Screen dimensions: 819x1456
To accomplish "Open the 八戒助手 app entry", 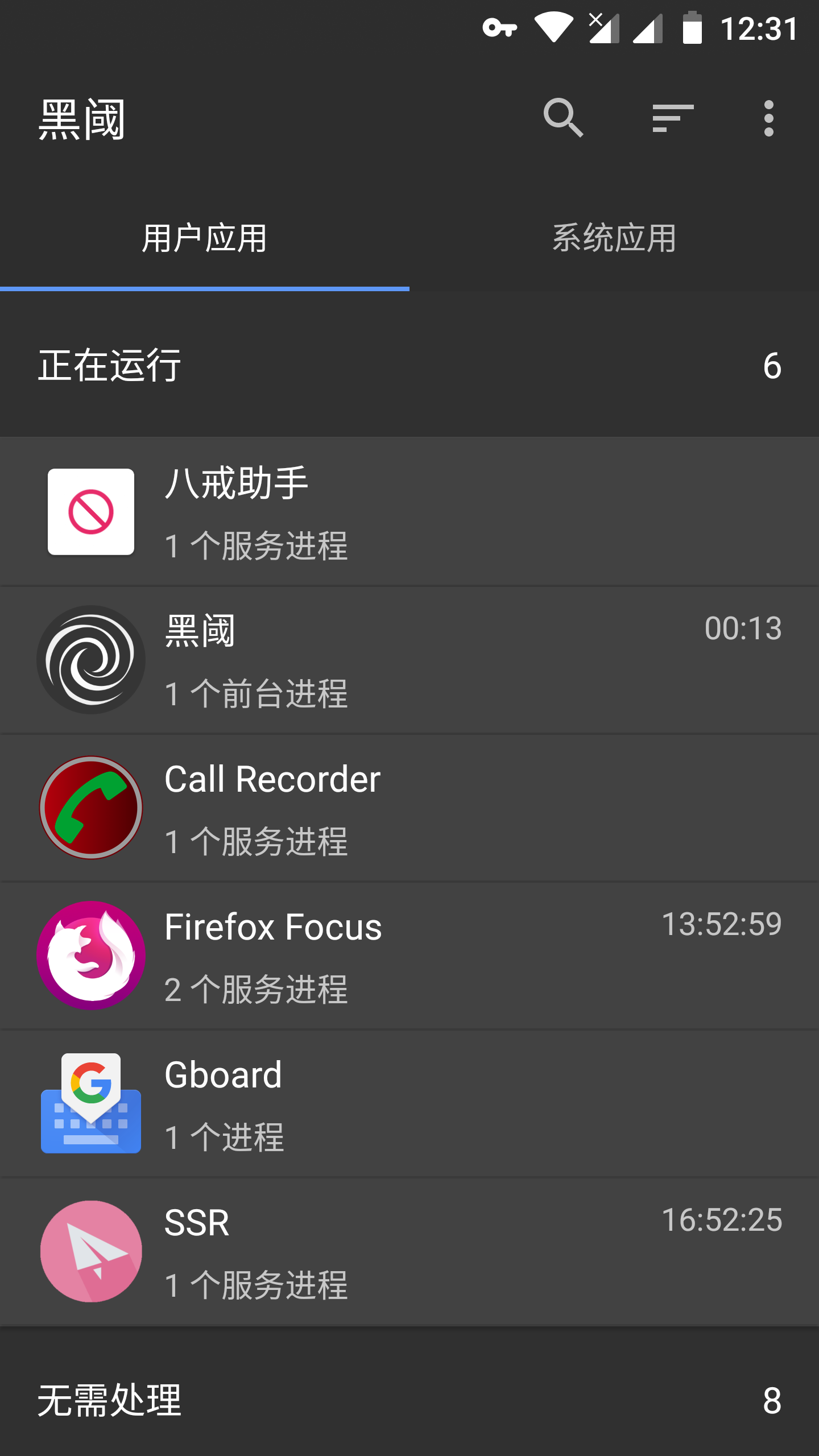I will tap(409, 512).
